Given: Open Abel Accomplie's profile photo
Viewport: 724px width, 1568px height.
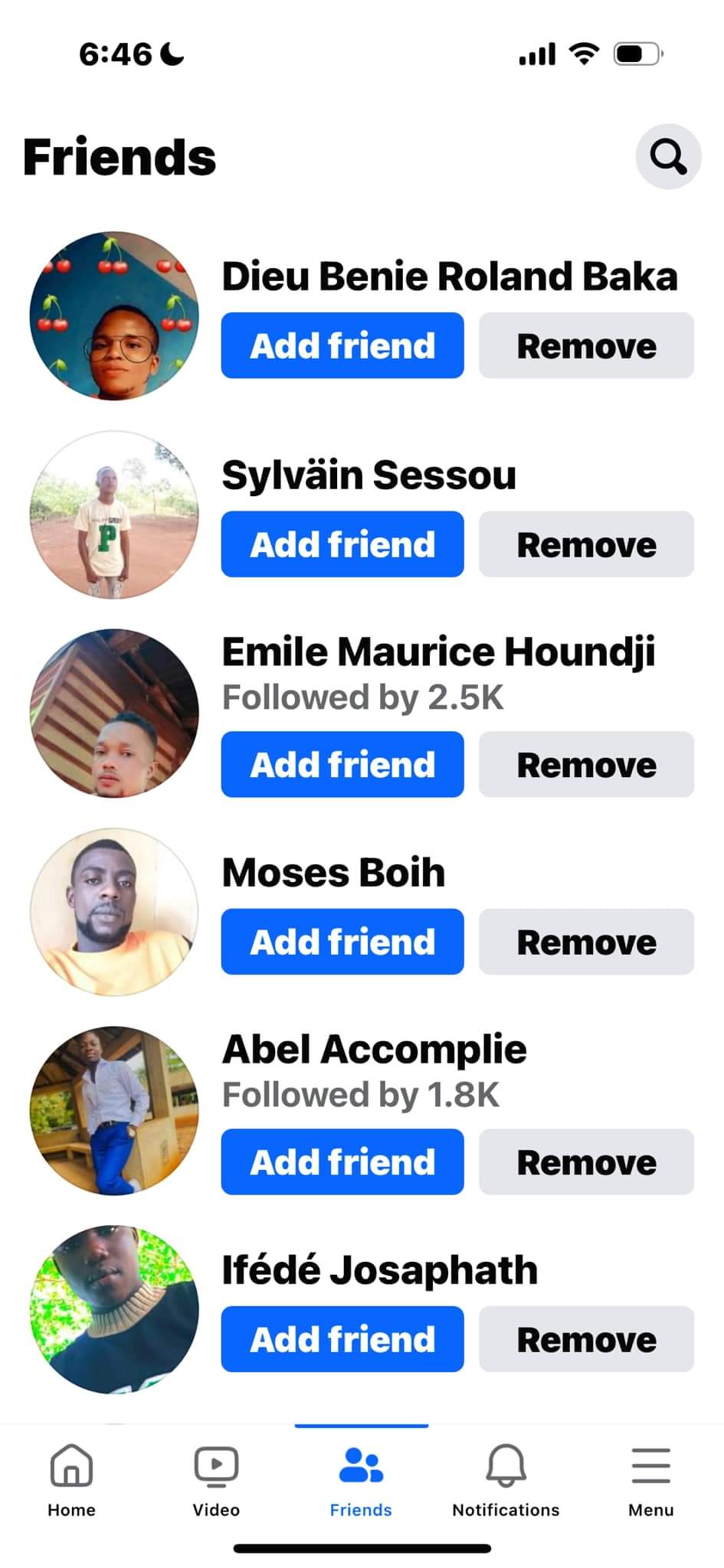Looking at the screenshot, I should coord(114,1110).
